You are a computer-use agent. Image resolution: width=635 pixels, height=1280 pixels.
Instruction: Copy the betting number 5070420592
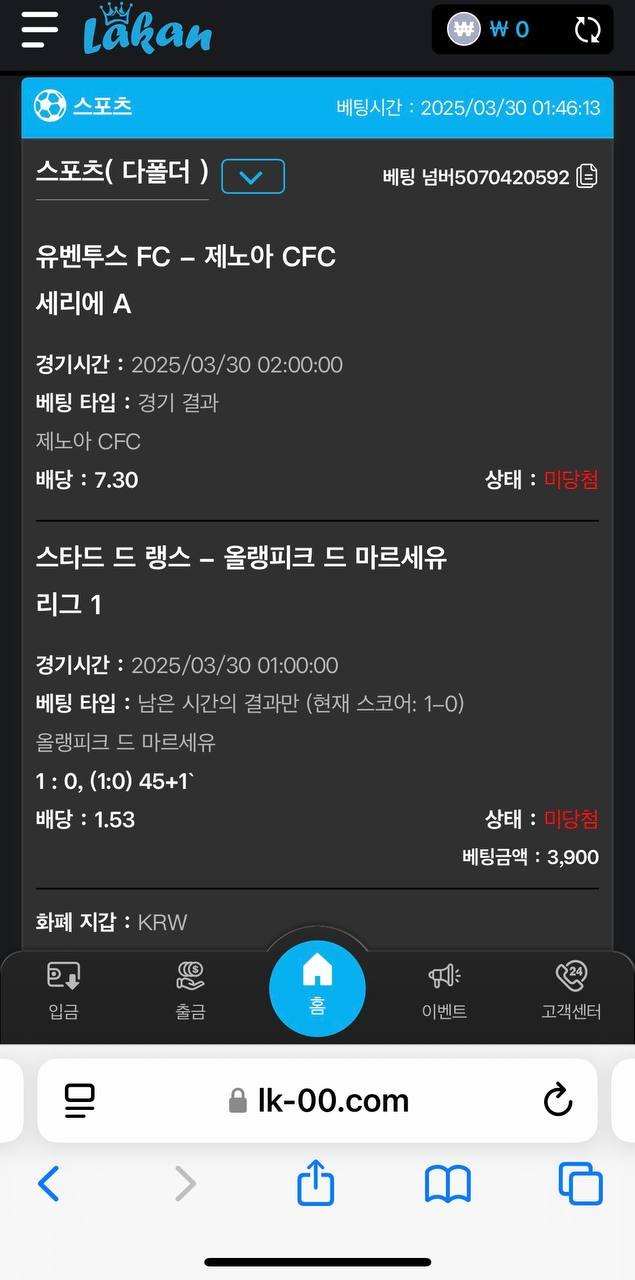pos(588,177)
